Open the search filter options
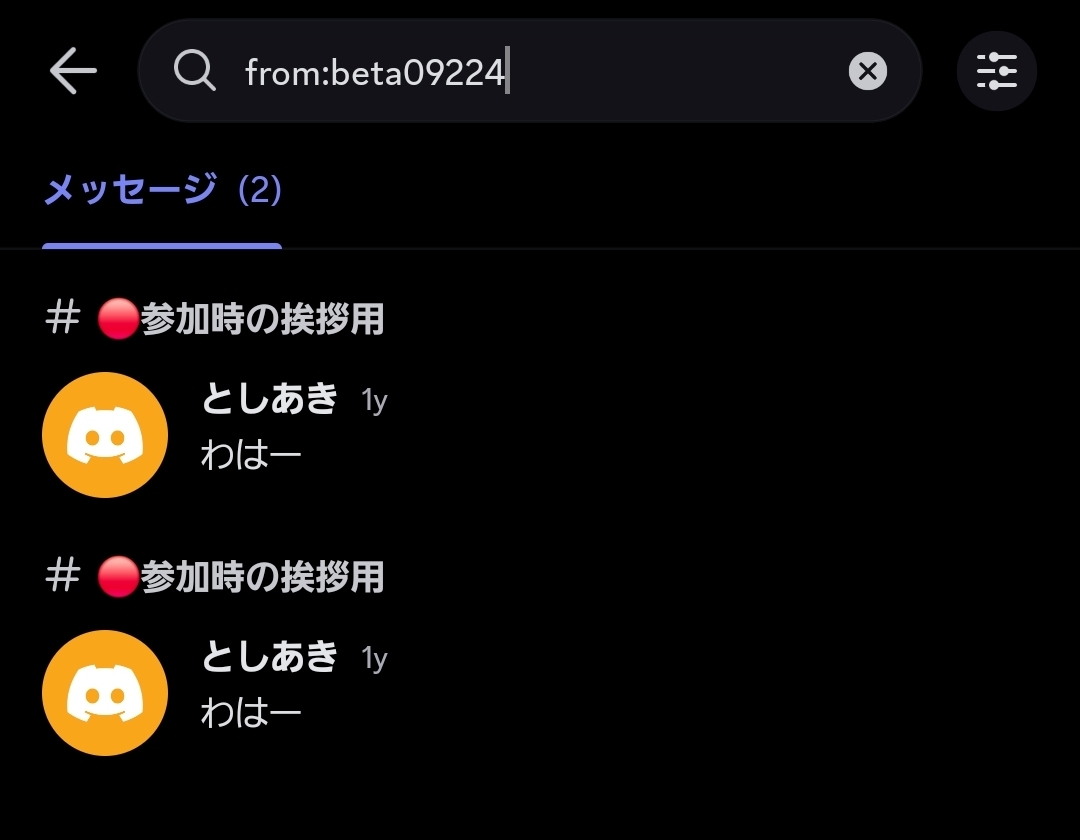 tap(996, 71)
